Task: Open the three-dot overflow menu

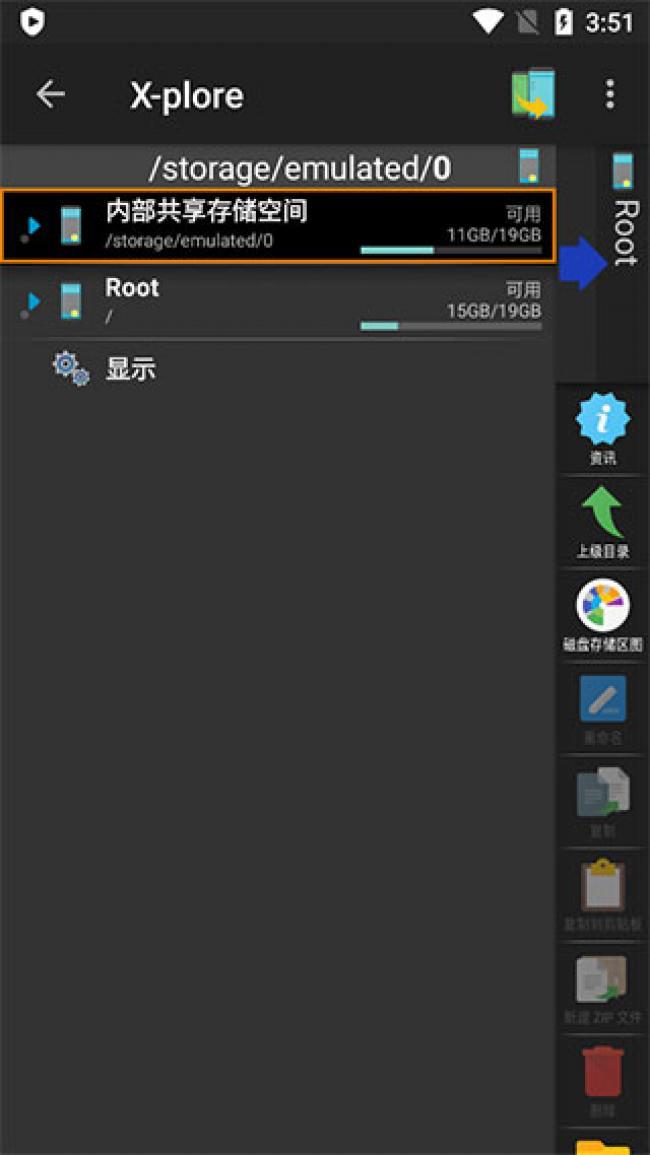Action: (x=609, y=94)
